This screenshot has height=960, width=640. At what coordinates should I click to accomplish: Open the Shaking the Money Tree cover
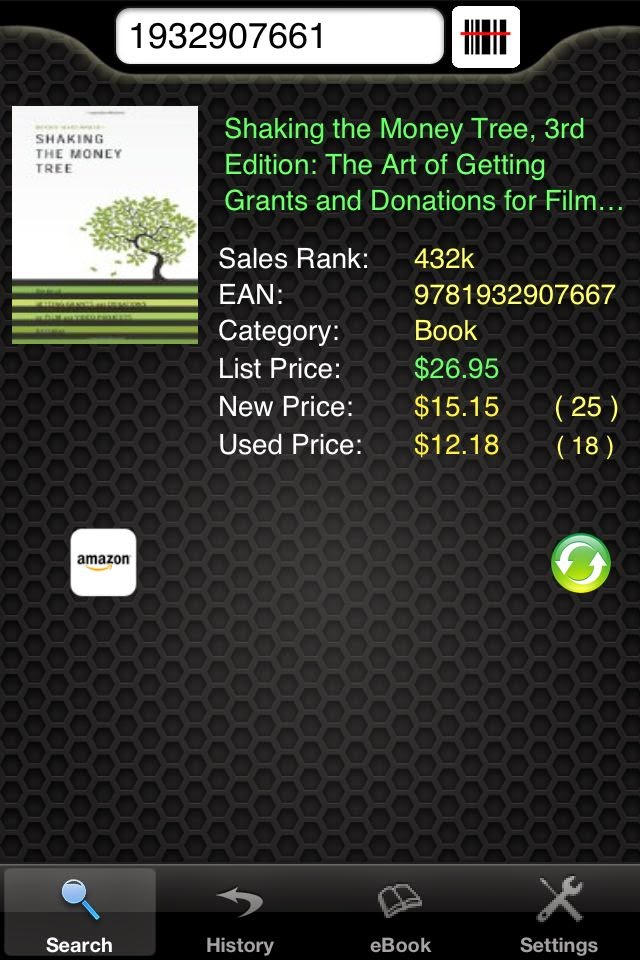(105, 225)
